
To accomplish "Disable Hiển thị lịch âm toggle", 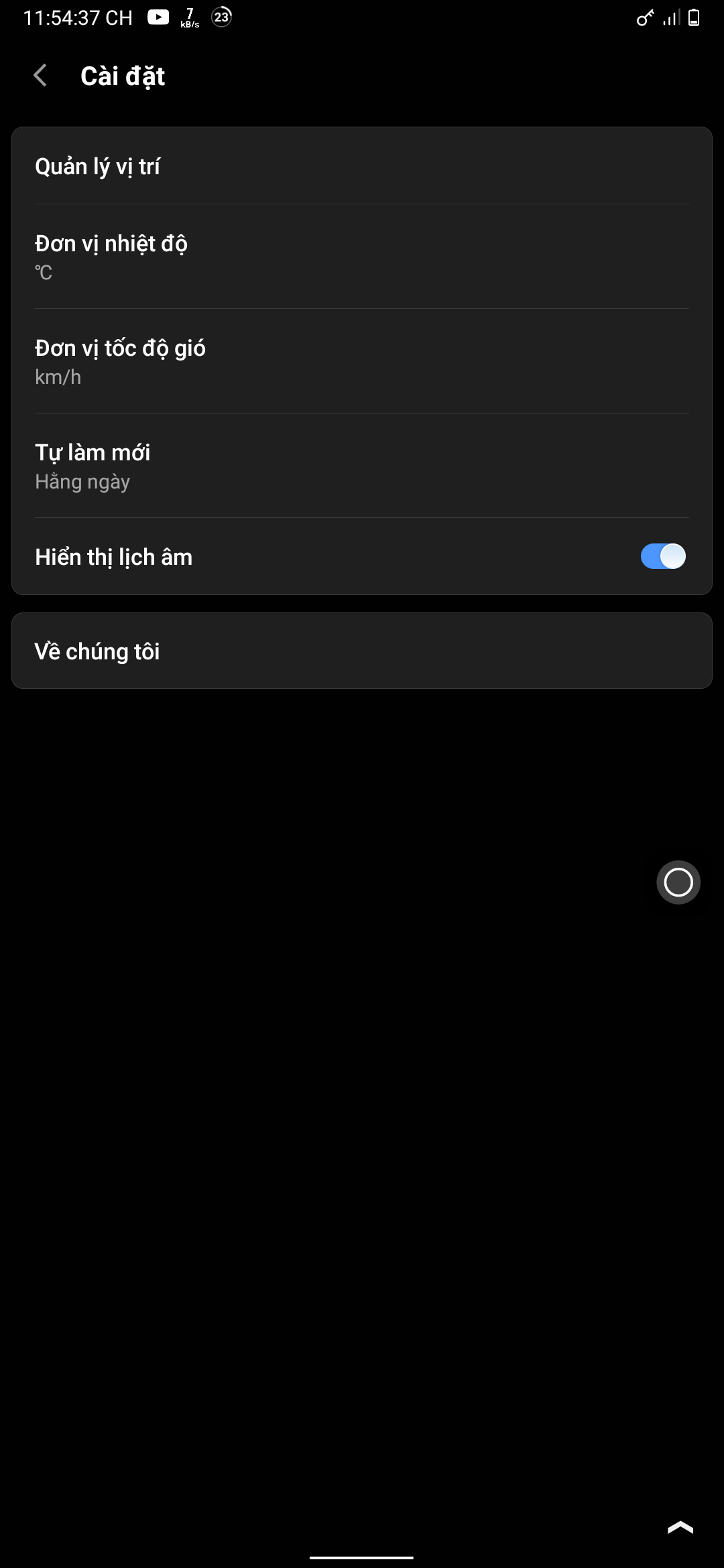I will tap(662, 556).
